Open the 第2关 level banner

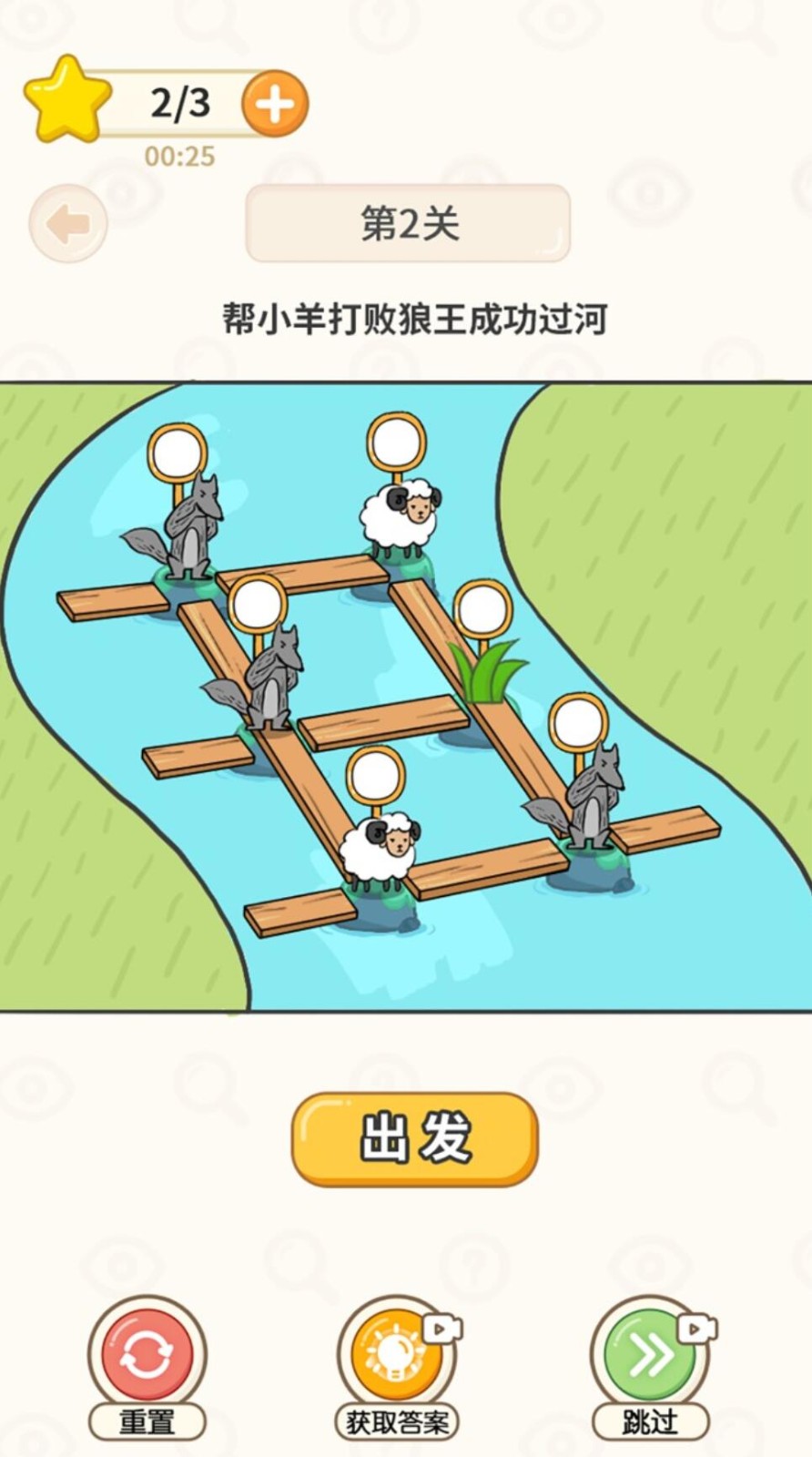point(406,223)
